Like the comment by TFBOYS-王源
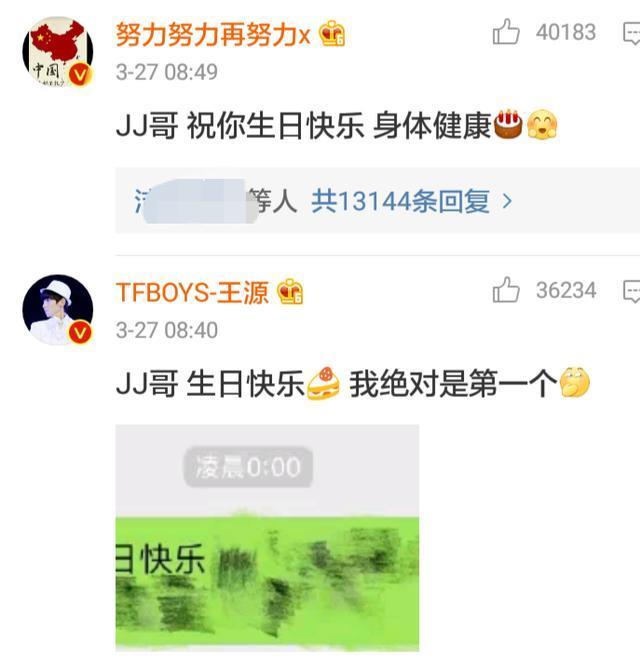This screenshot has height=668, width=640. 507,291
